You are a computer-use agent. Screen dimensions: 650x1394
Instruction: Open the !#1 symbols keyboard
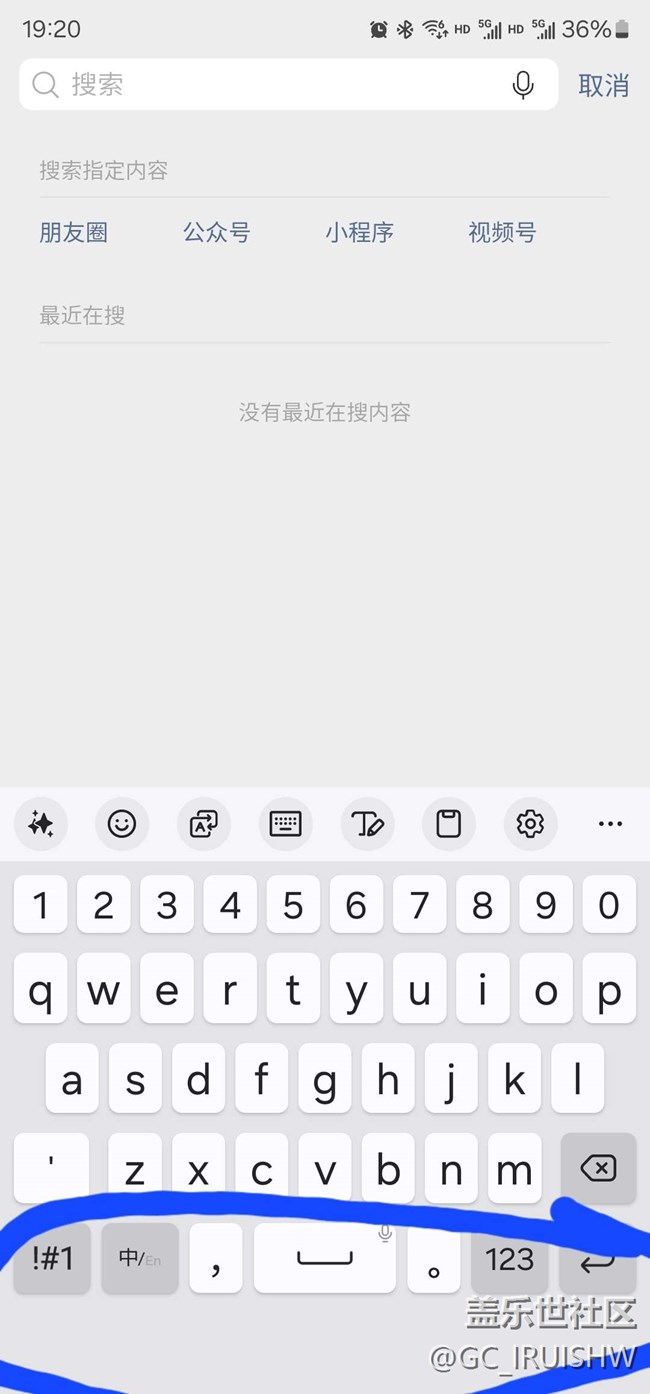pos(52,1259)
